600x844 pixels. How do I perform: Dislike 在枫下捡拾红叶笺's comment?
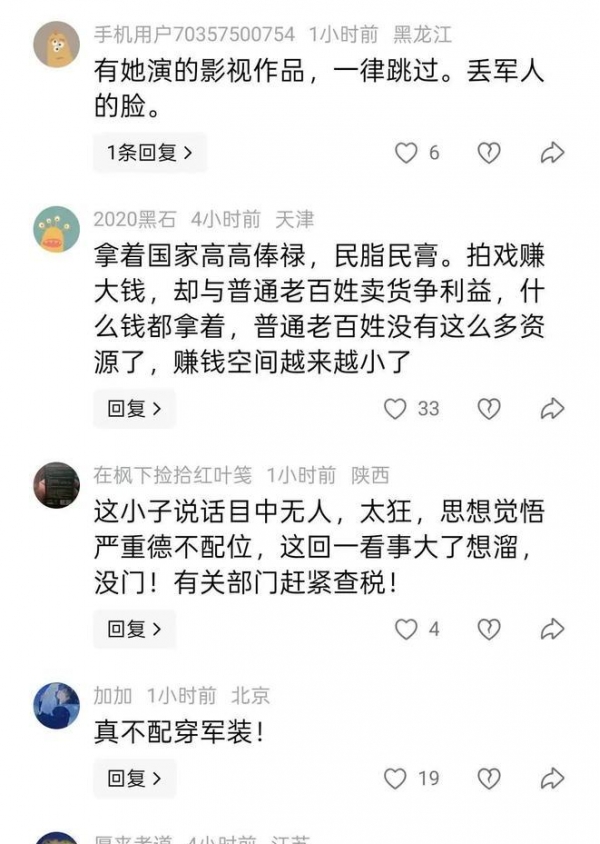click(x=488, y=629)
